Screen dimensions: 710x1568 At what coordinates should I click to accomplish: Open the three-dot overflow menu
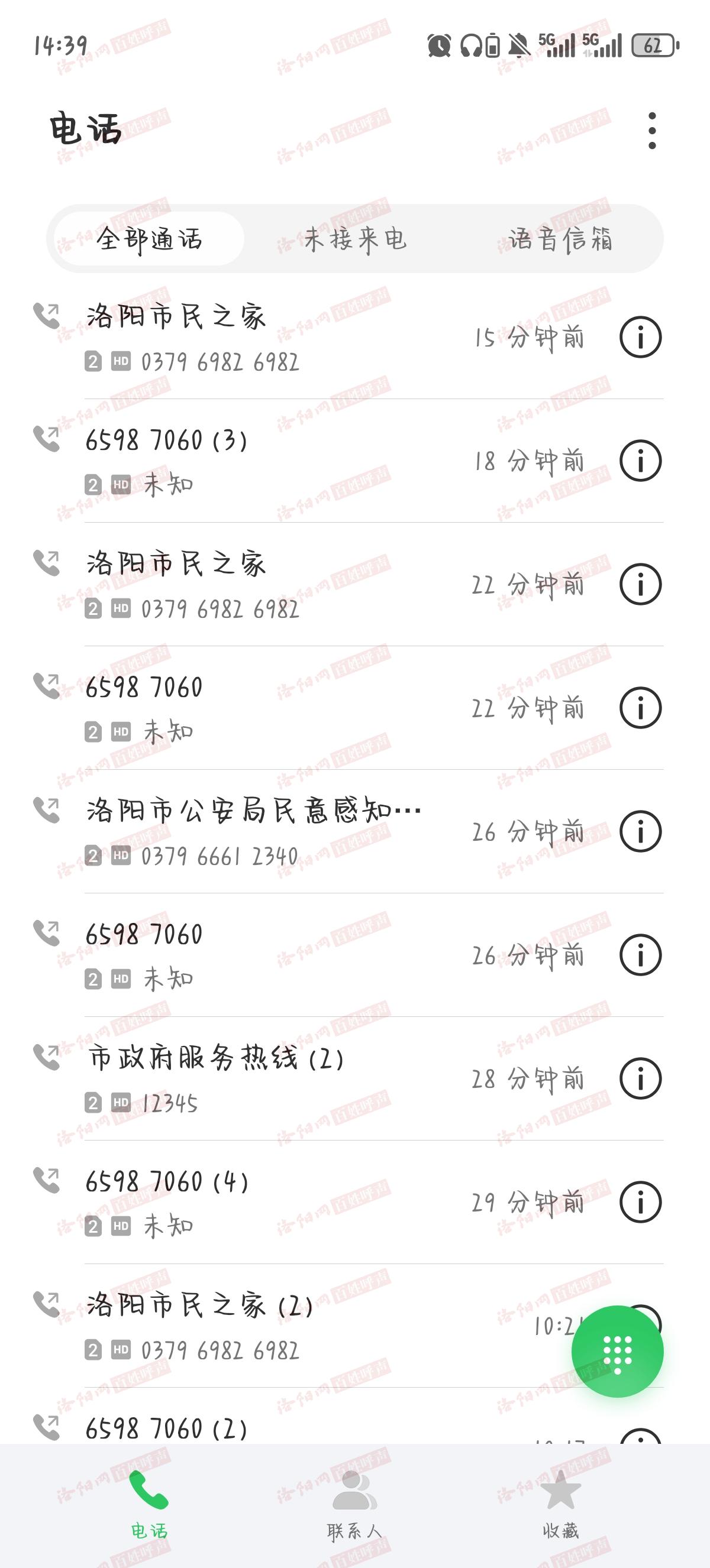652,130
